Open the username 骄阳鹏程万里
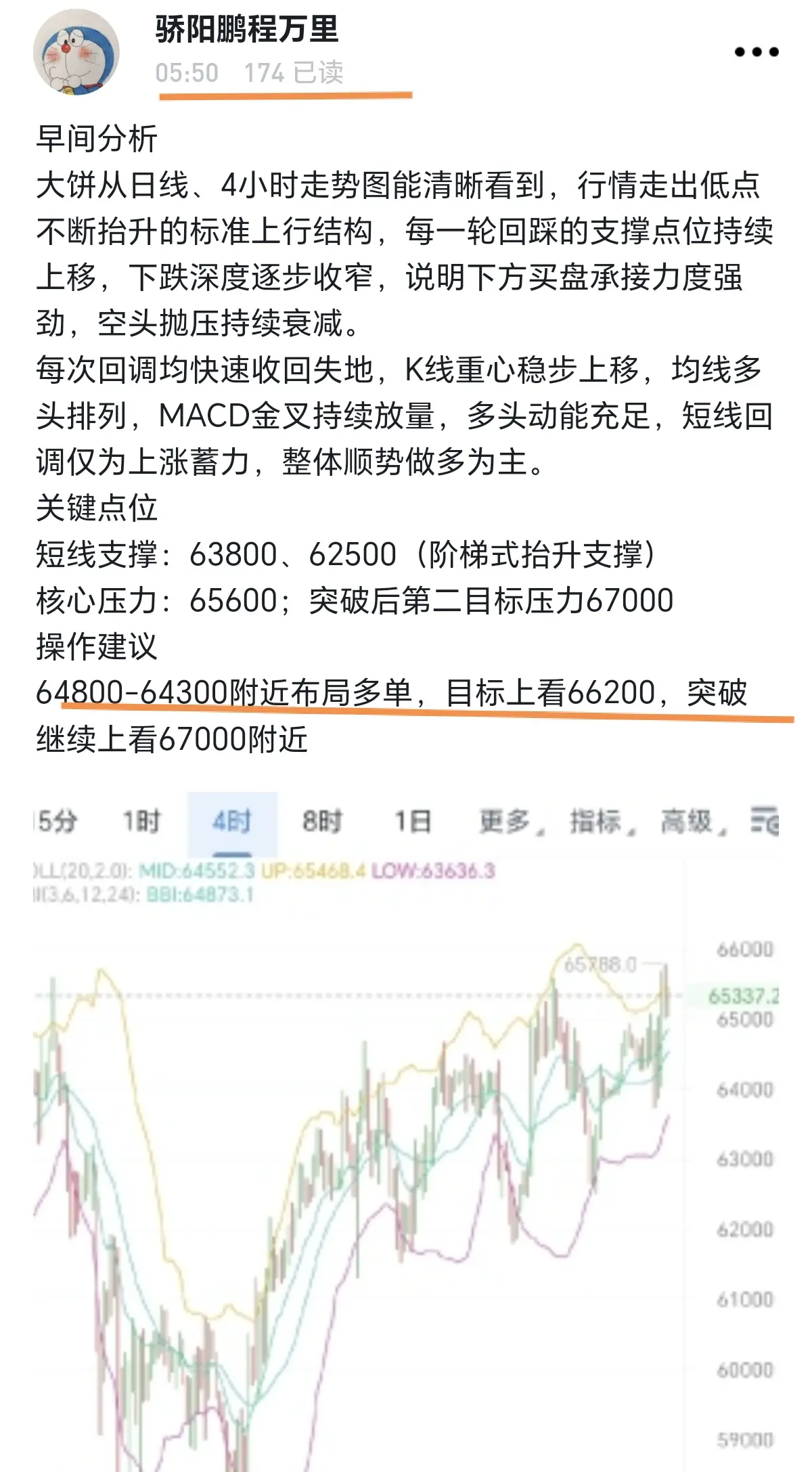 [247, 29]
